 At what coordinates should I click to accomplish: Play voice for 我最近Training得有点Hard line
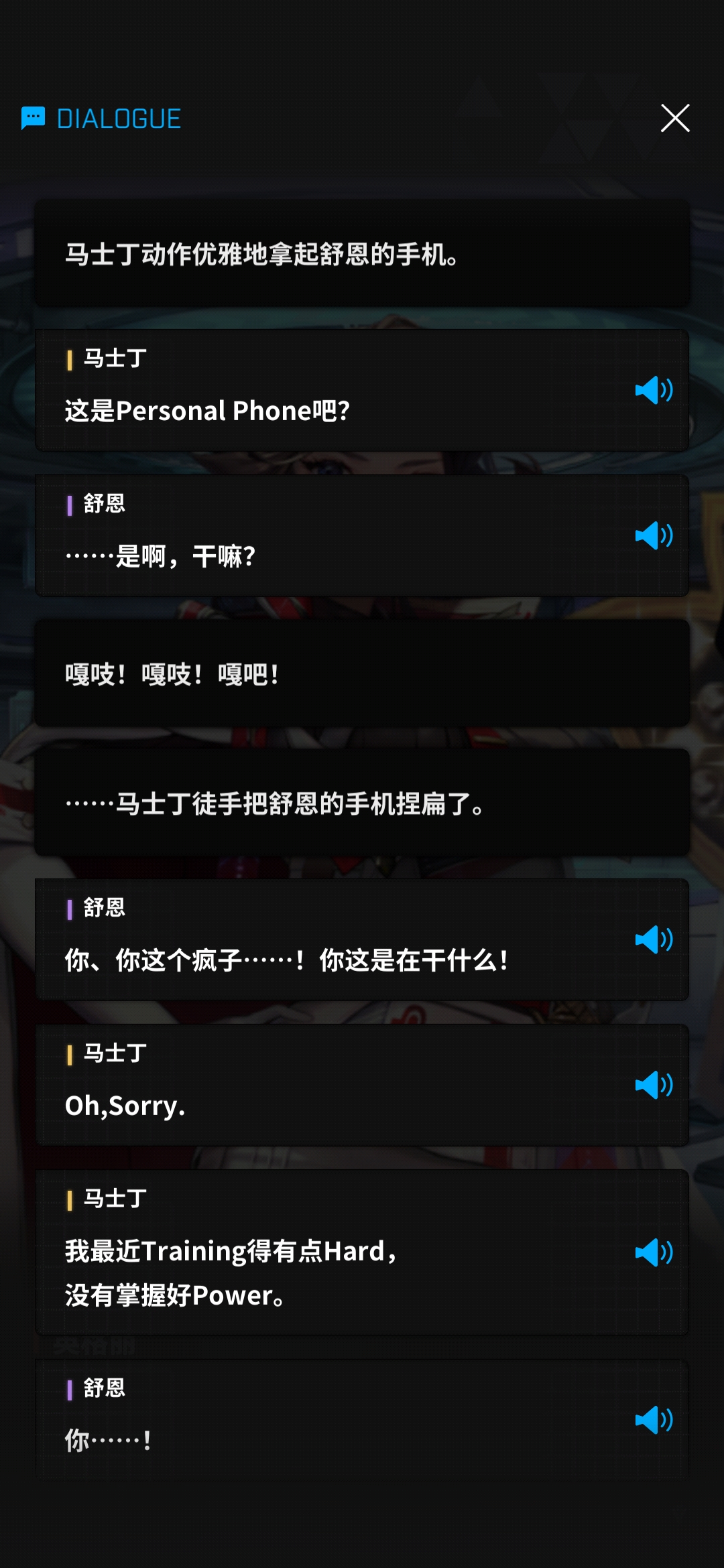[x=654, y=1252]
